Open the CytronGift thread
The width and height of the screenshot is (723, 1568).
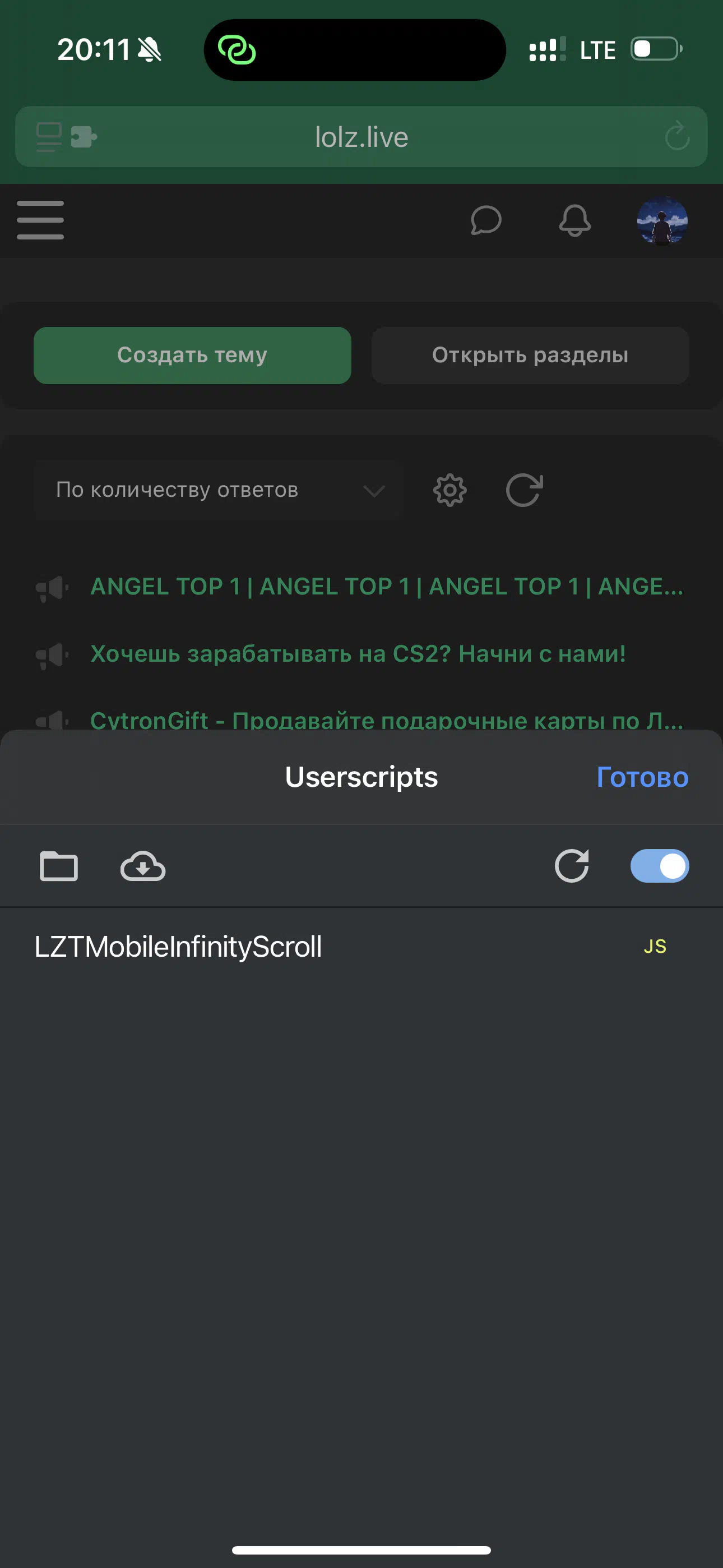pyautogui.click(x=387, y=720)
